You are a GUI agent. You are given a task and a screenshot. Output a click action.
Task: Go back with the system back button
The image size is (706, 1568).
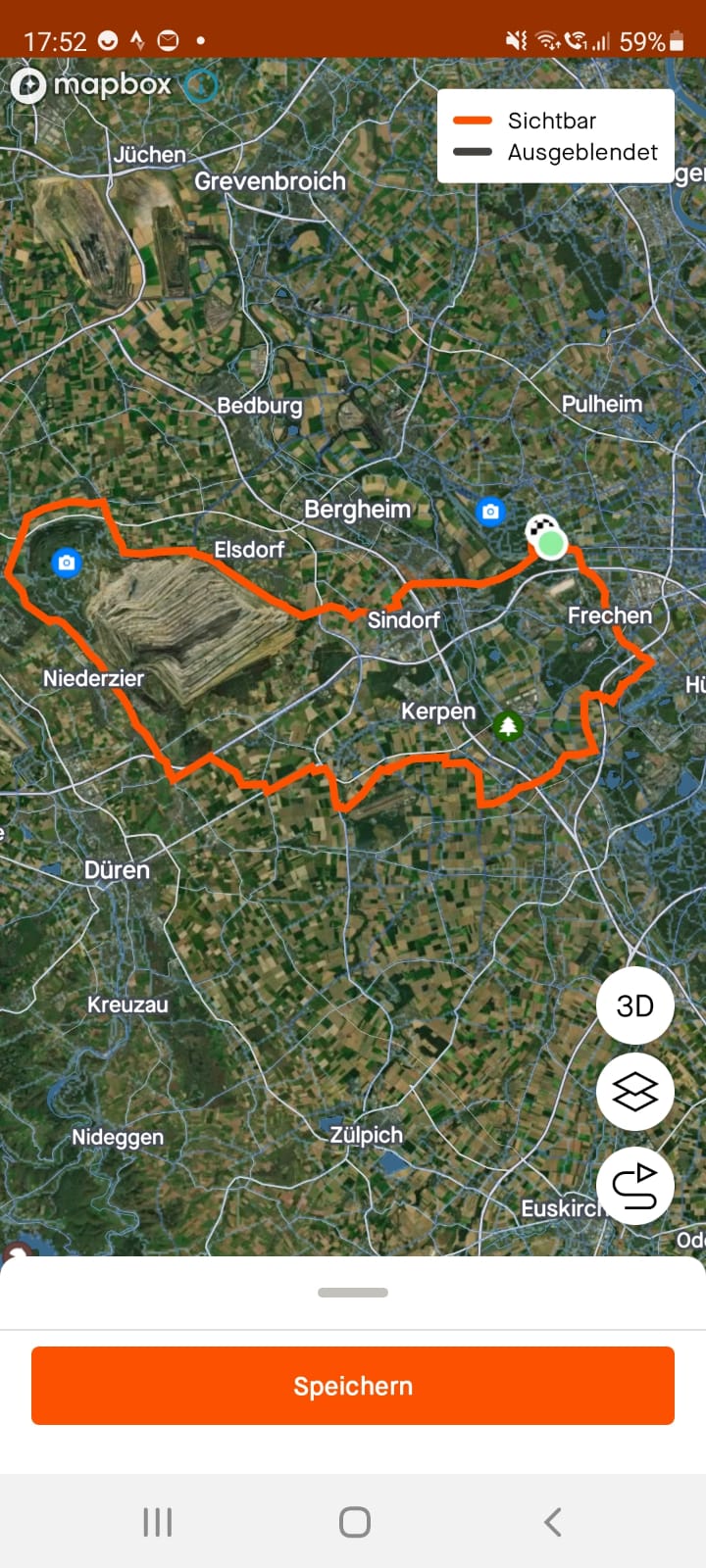[552, 1522]
